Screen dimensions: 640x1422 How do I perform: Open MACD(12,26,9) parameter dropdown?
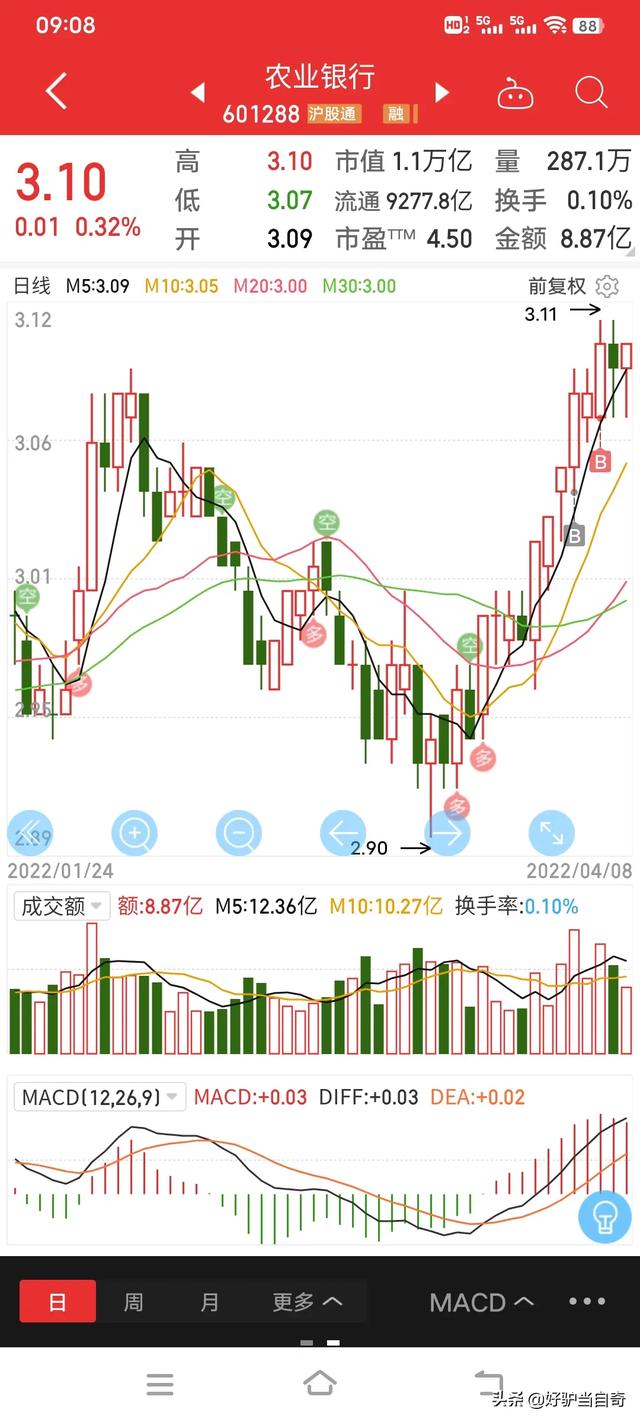(101, 1097)
